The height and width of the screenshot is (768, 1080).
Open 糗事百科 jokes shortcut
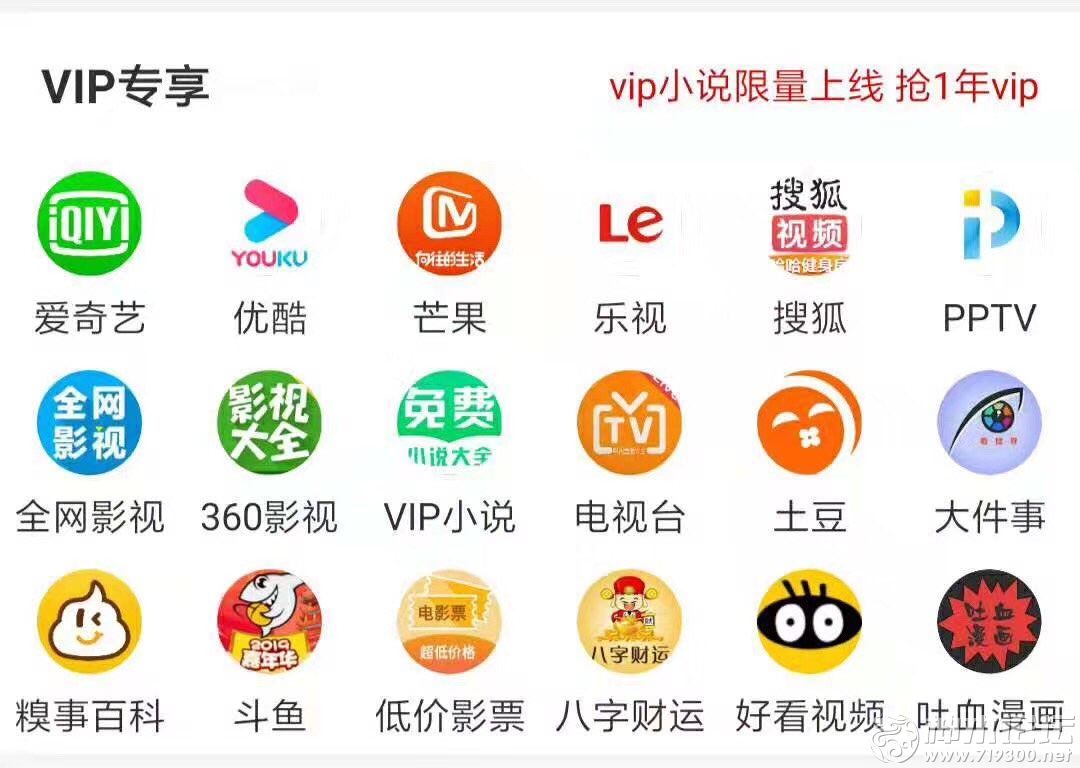pos(89,622)
